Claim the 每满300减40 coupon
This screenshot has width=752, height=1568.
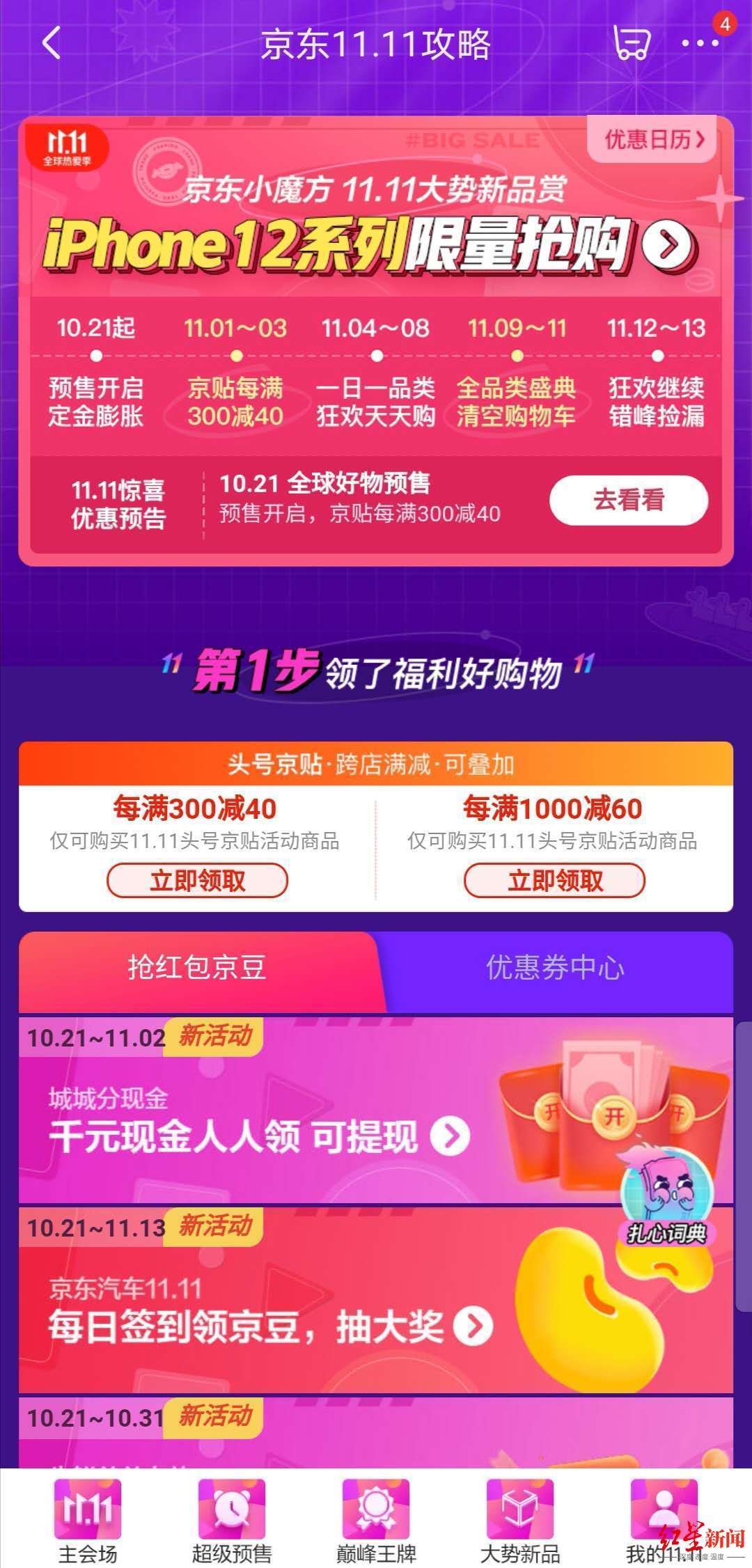coord(197,881)
